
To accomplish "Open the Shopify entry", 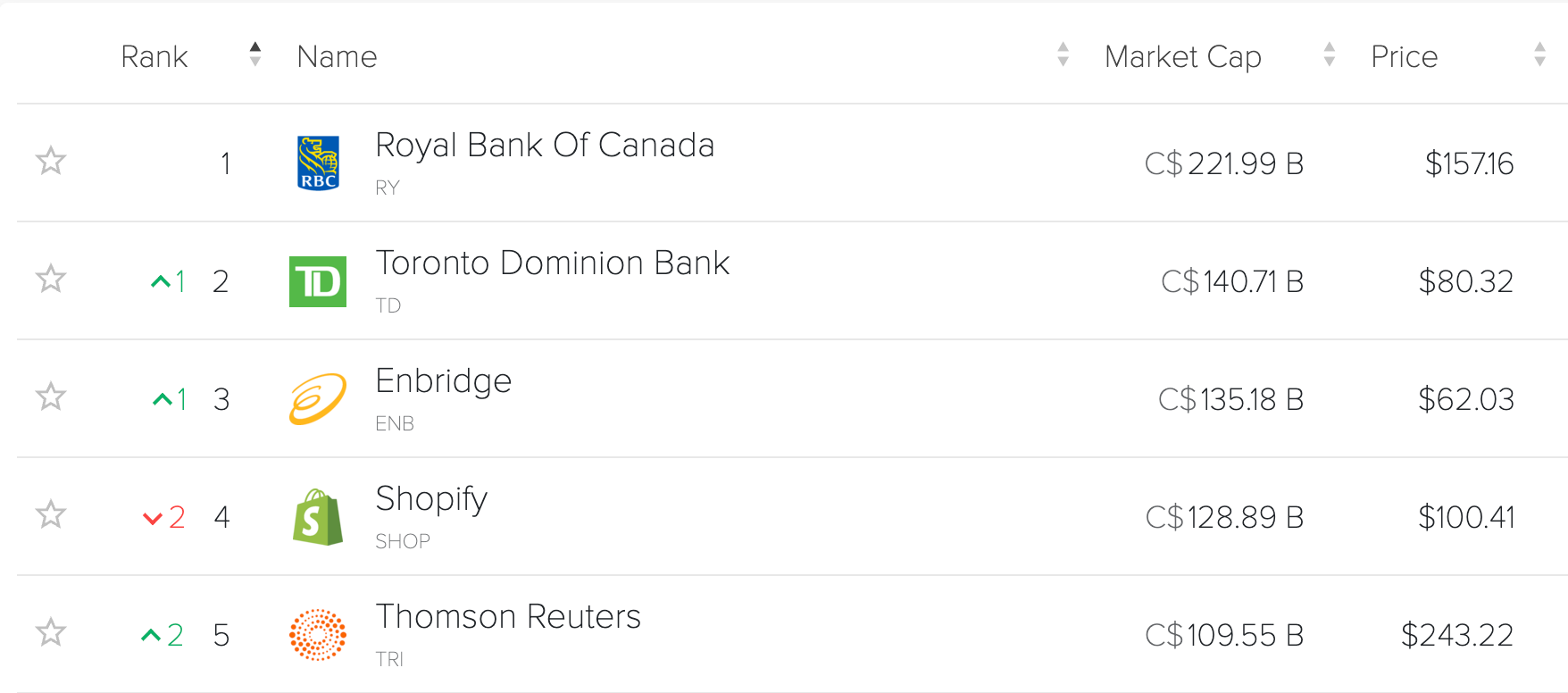I will (x=431, y=499).
